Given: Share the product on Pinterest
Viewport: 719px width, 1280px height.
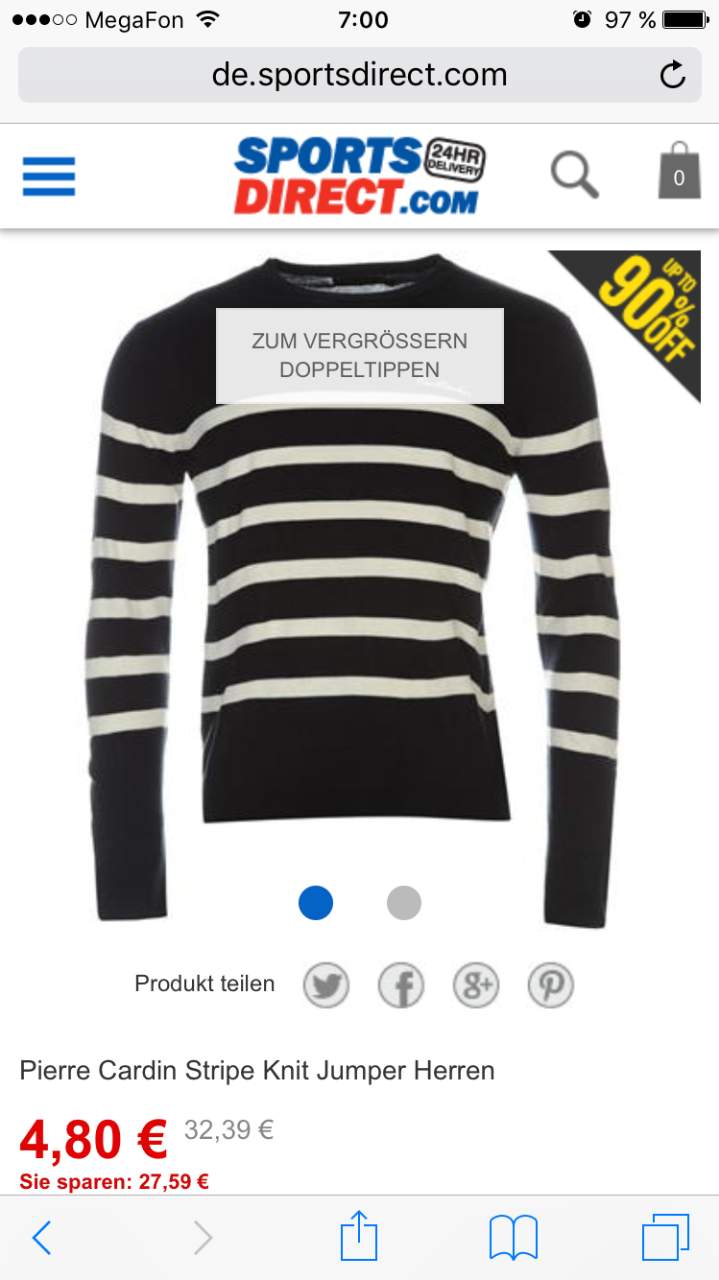Looking at the screenshot, I should point(551,986).
